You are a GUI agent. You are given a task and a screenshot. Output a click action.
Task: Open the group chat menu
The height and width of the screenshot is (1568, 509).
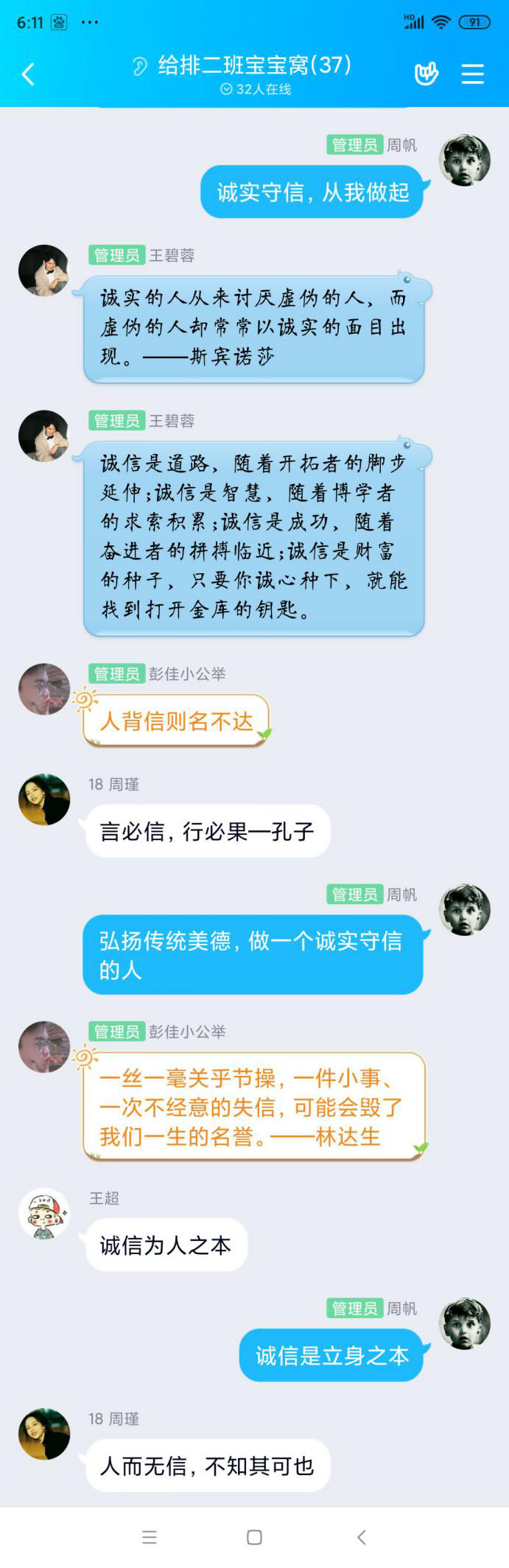point(472,74)
